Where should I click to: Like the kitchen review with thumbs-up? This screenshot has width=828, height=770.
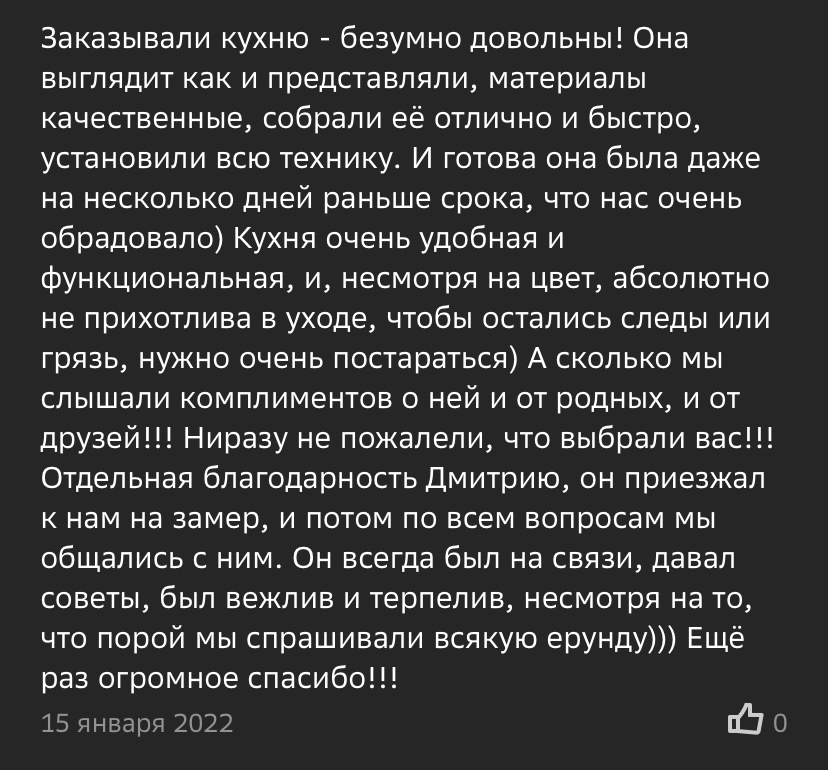tap(746, 721)
